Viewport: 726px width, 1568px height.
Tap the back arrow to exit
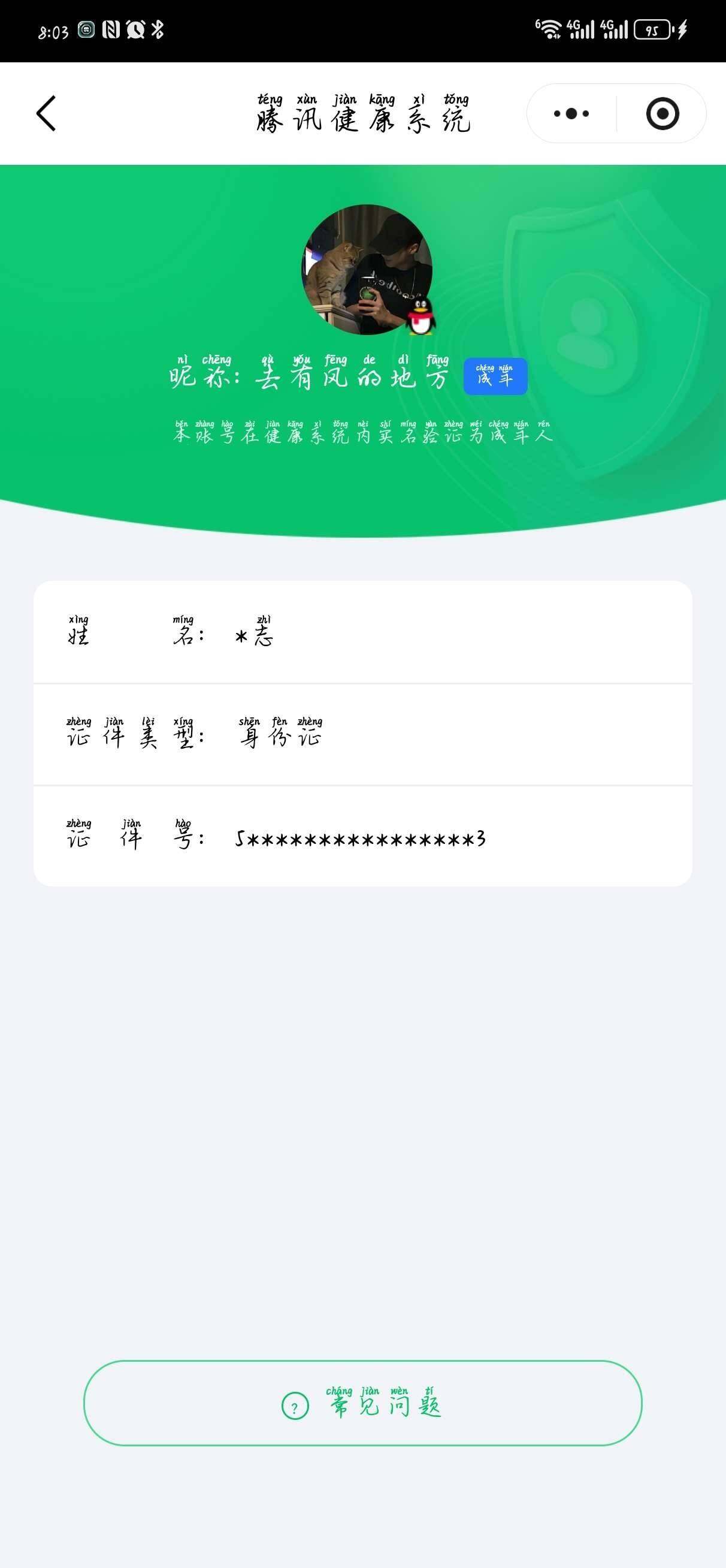tap(46, 114)
